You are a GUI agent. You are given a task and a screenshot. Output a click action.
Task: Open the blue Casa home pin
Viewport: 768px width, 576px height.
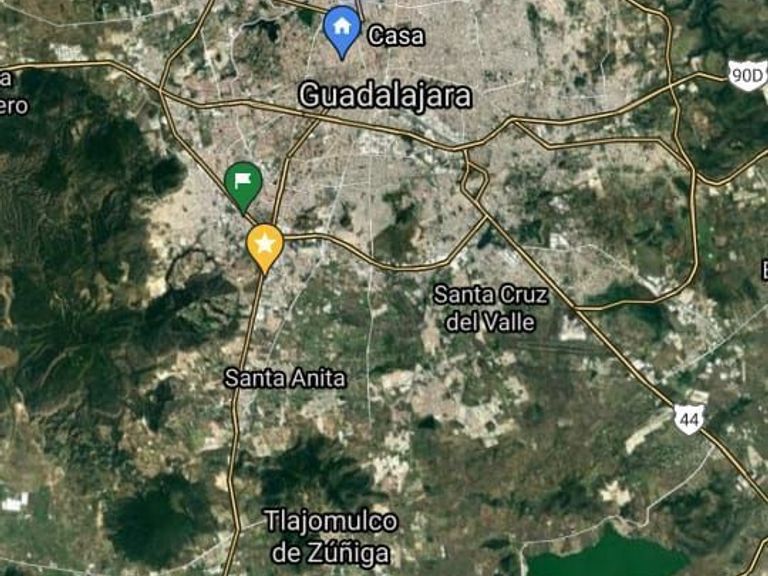[342, 27]
